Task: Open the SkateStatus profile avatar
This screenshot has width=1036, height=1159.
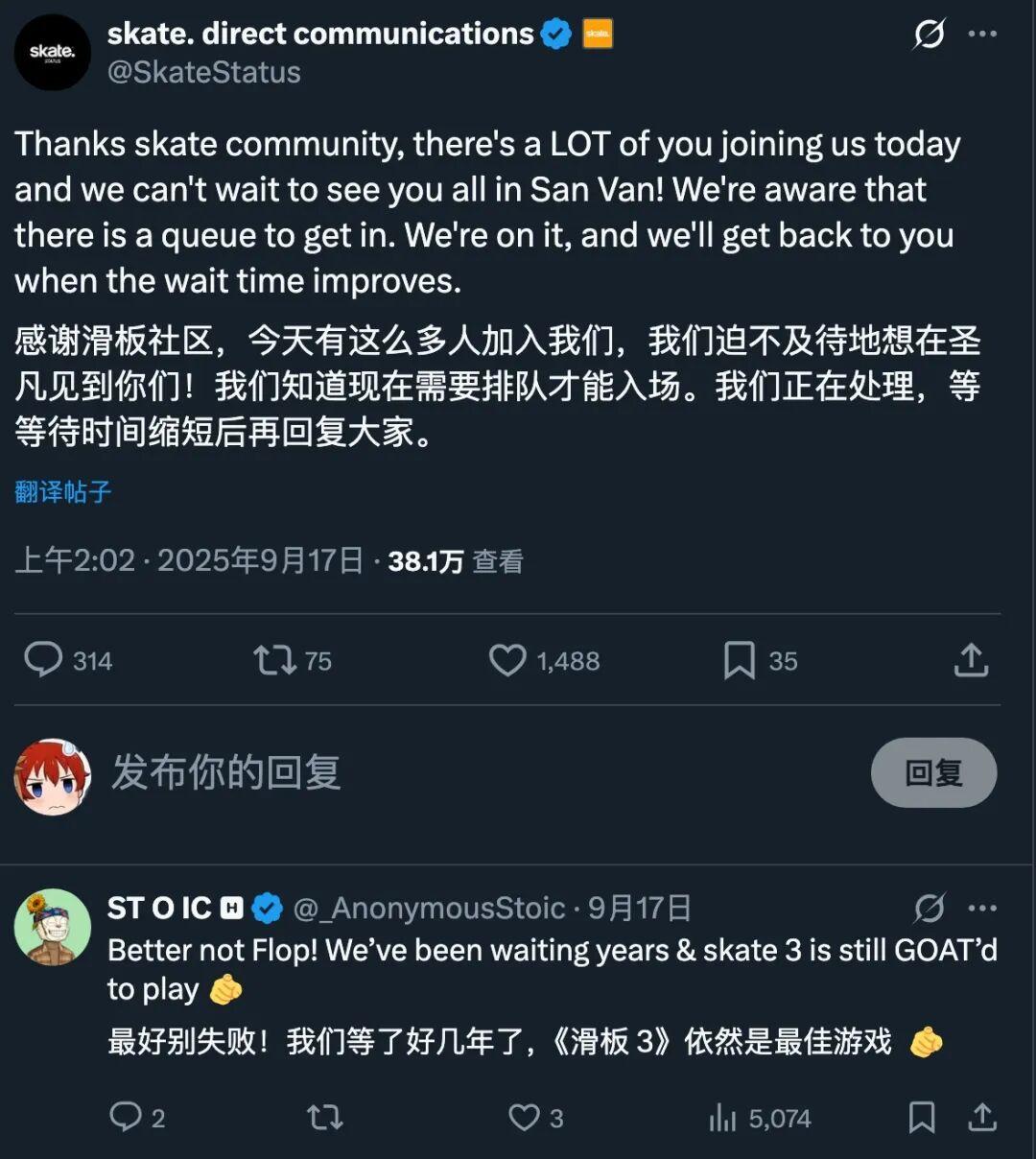Action: pos(53,53)
